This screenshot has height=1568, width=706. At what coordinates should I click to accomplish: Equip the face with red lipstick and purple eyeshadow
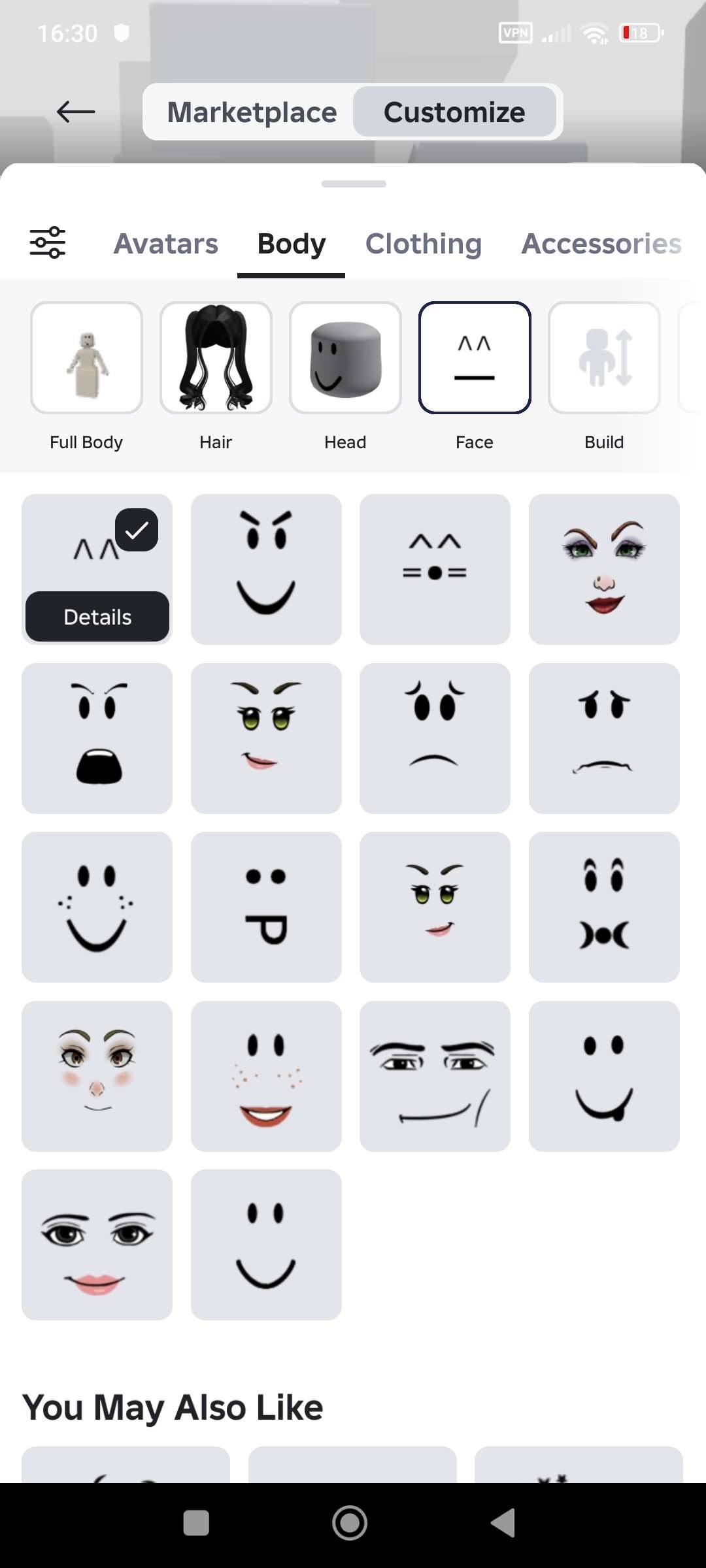[x=604, y=569]
